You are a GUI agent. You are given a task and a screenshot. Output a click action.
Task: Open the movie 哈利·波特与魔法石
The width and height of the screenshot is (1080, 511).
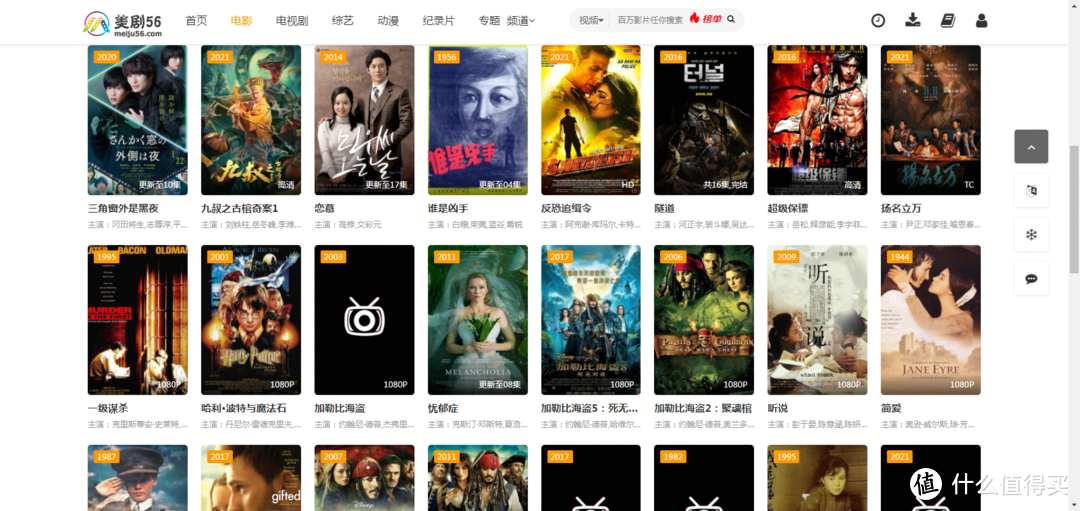click(251, 320)
